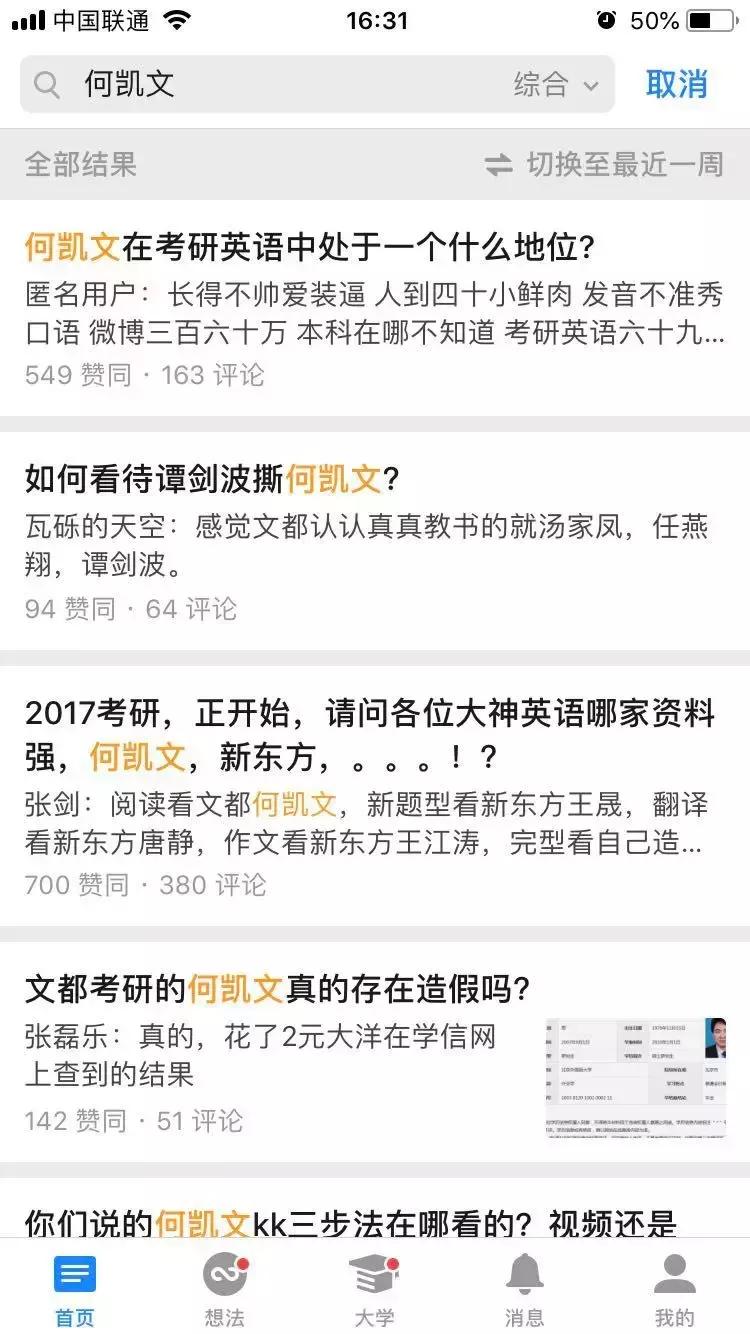Tap the 取消 cancel button
Screen dimensions: 750x1334
tap(676, 84)
